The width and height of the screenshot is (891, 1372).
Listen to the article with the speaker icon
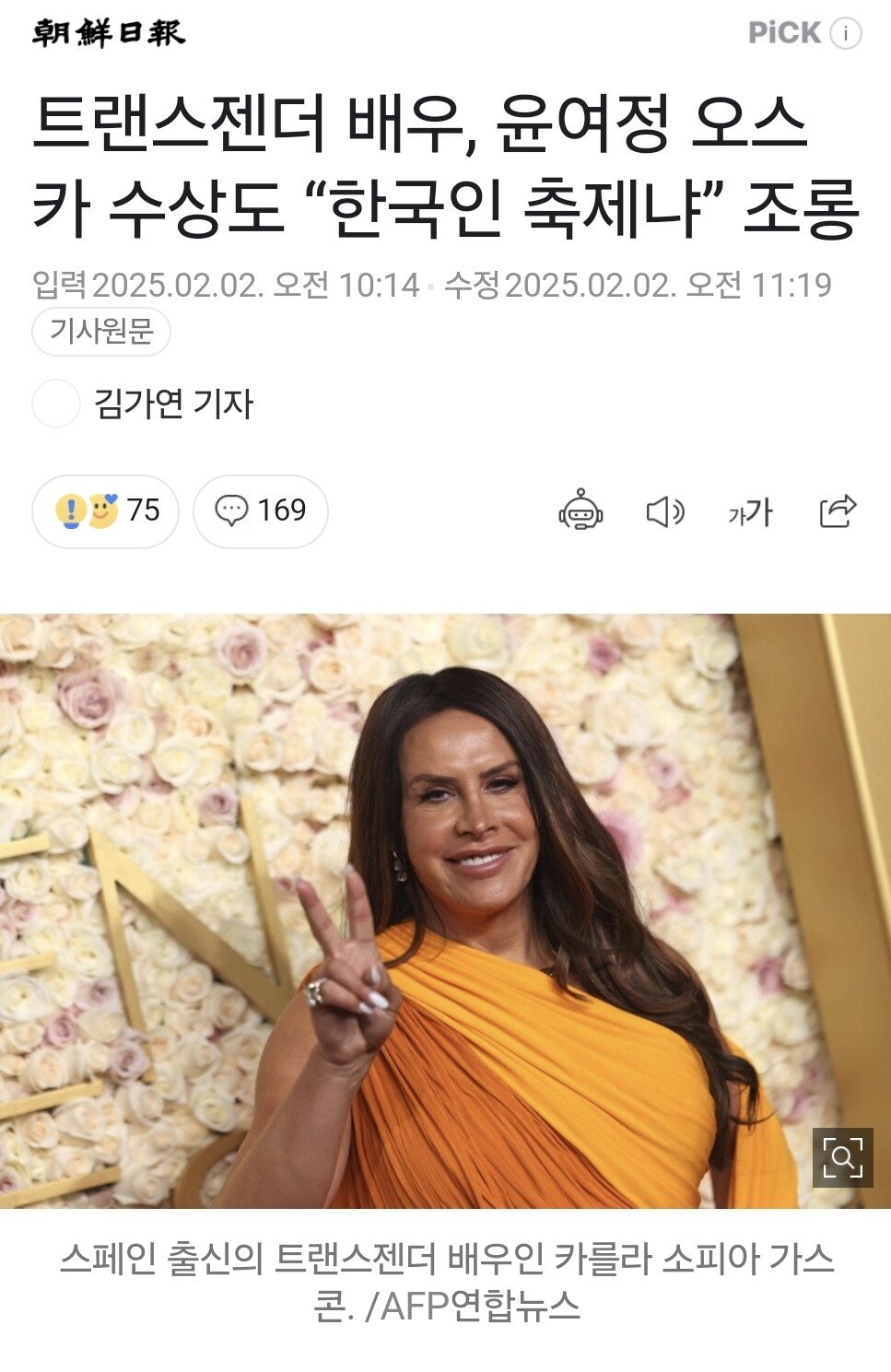pos(664,511)
